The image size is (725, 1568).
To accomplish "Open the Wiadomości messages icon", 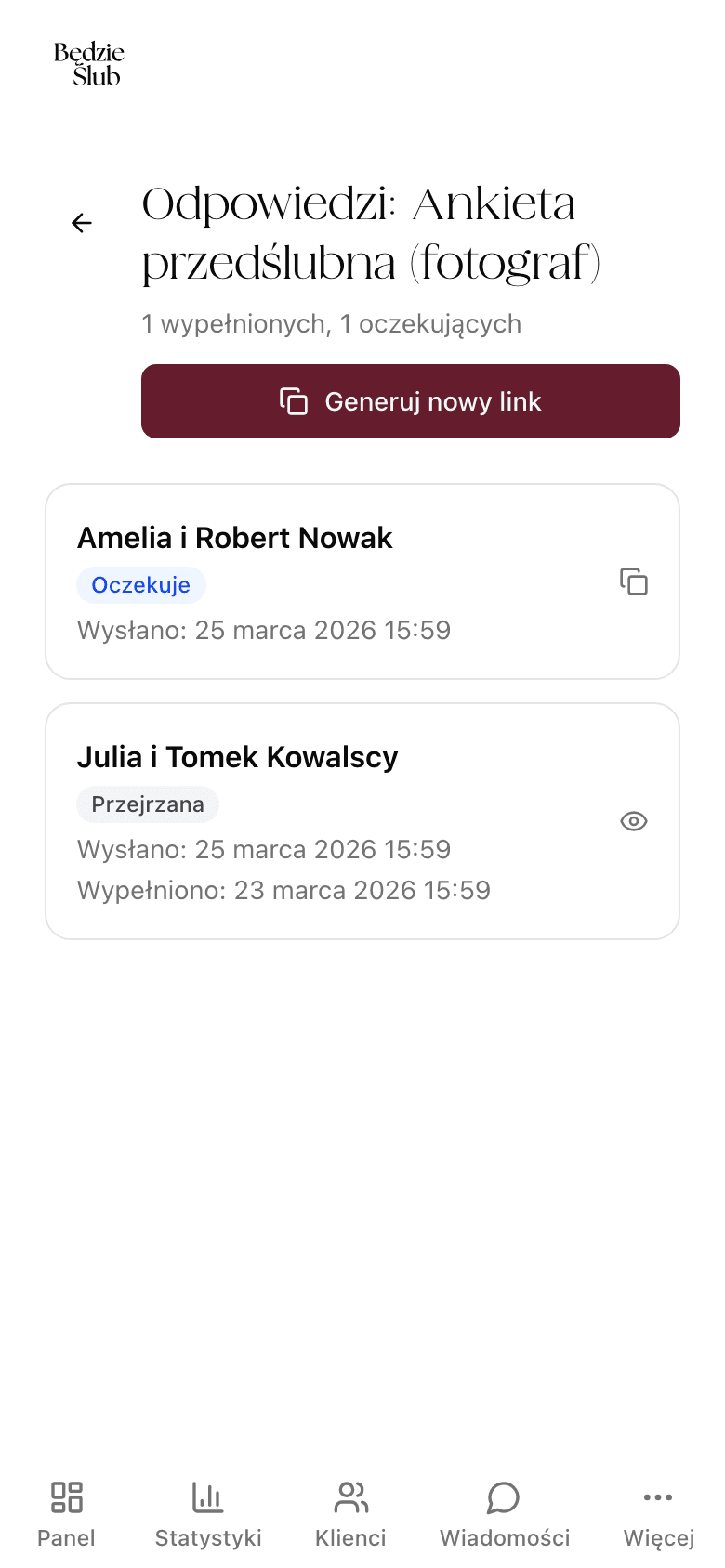I will point(503,1498).
